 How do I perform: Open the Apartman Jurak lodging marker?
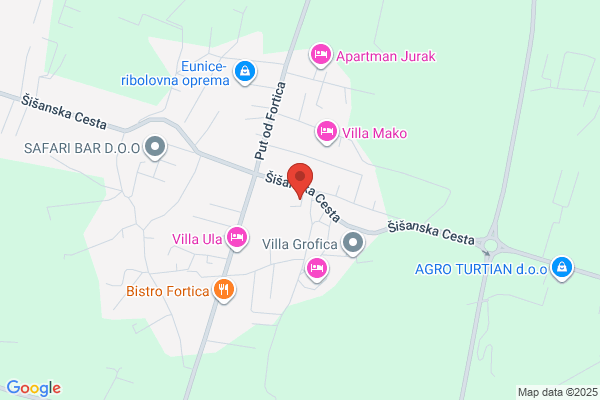coord(320,55)
